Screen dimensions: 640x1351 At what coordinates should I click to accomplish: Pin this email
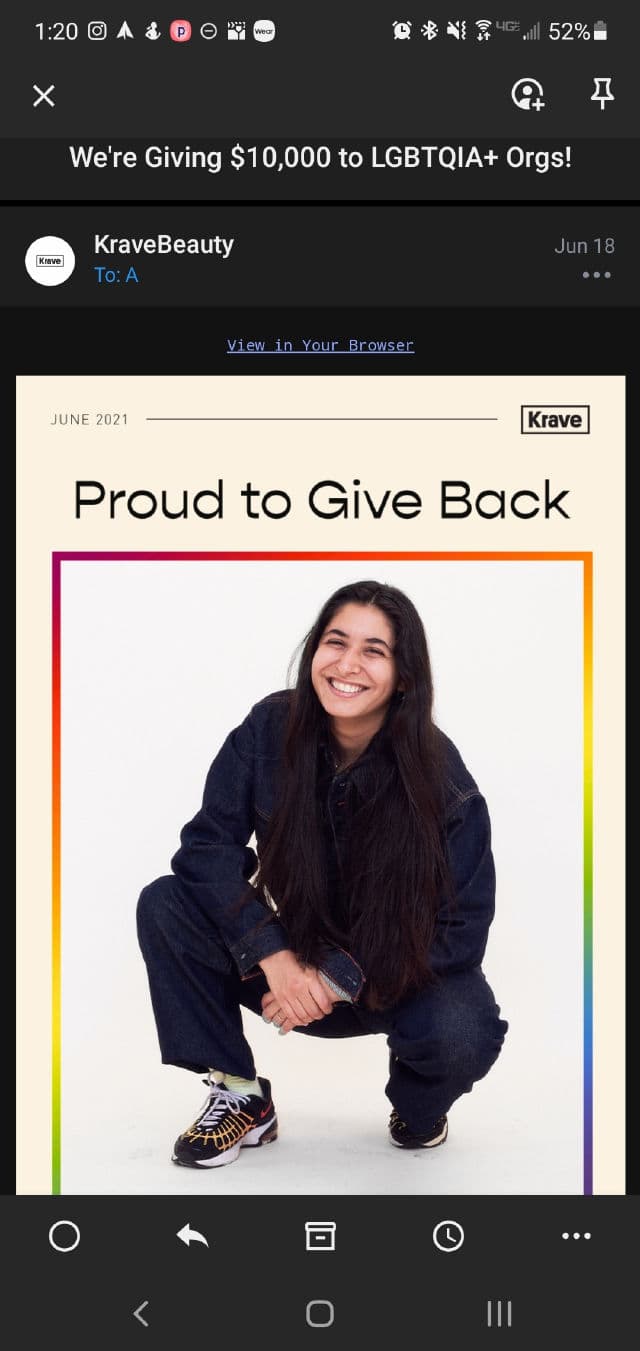tap(601, 95)
